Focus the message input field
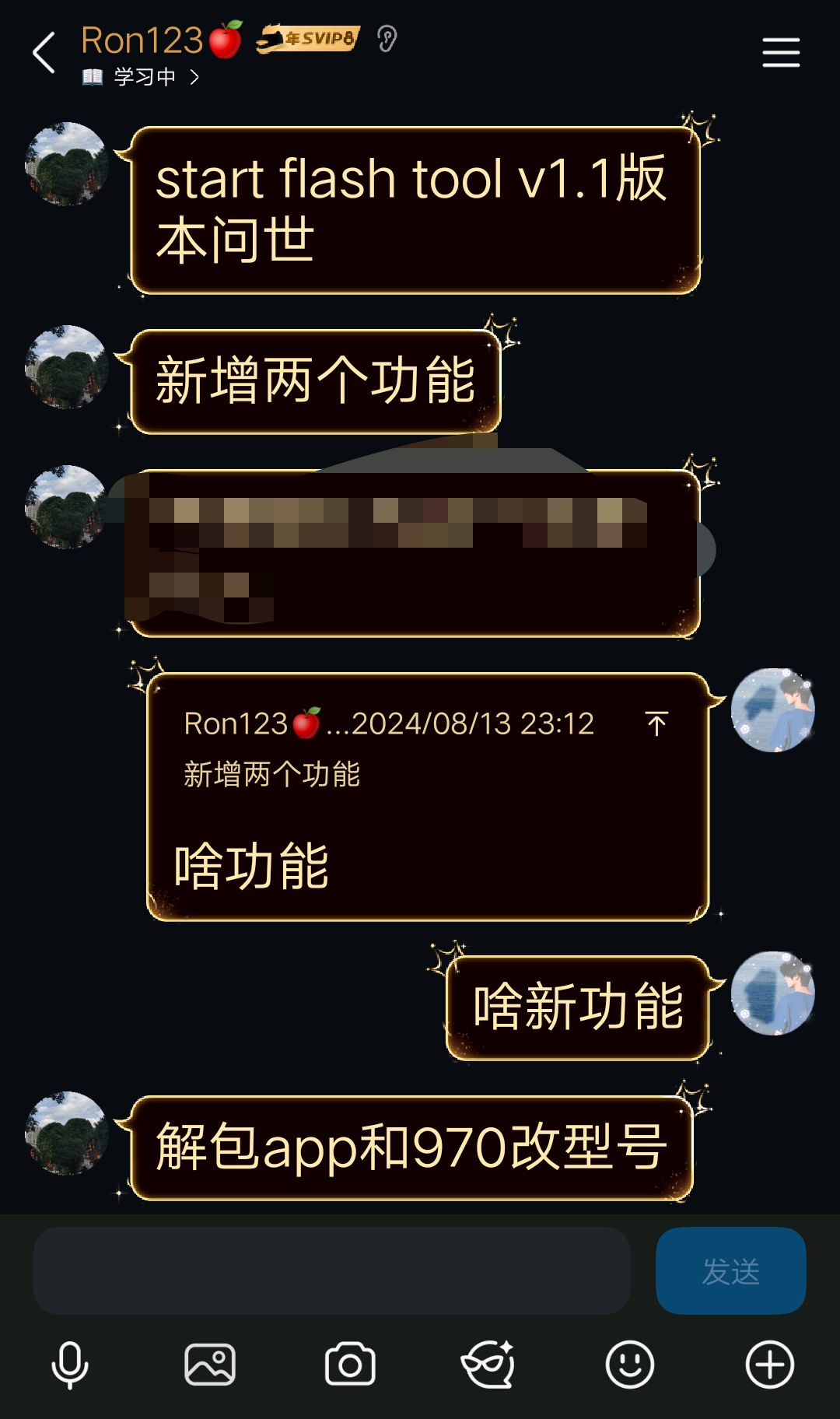This screenshot has width=840, height=1419. click(x=331, y=1270)
